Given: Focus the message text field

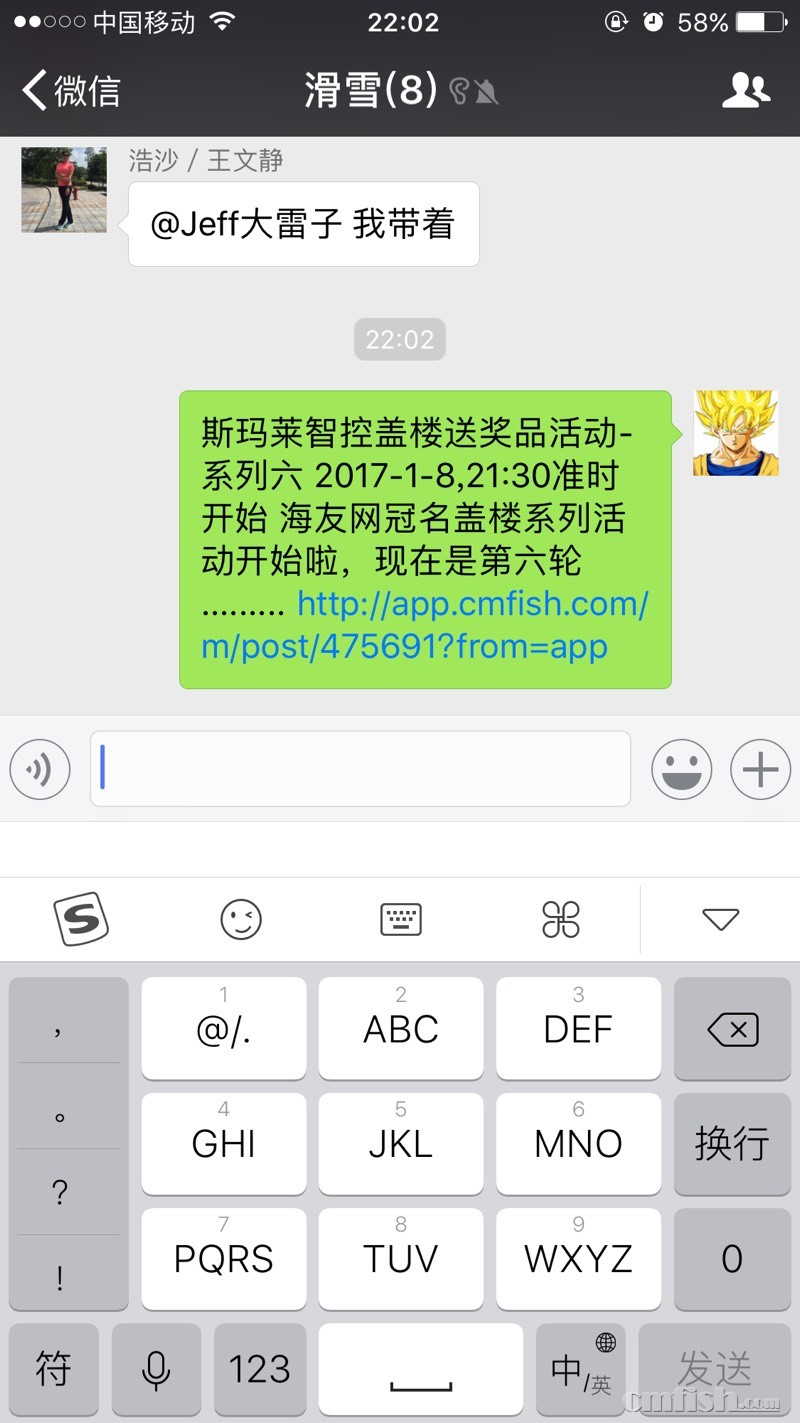Looking at the screenshot, I should 360,769.
